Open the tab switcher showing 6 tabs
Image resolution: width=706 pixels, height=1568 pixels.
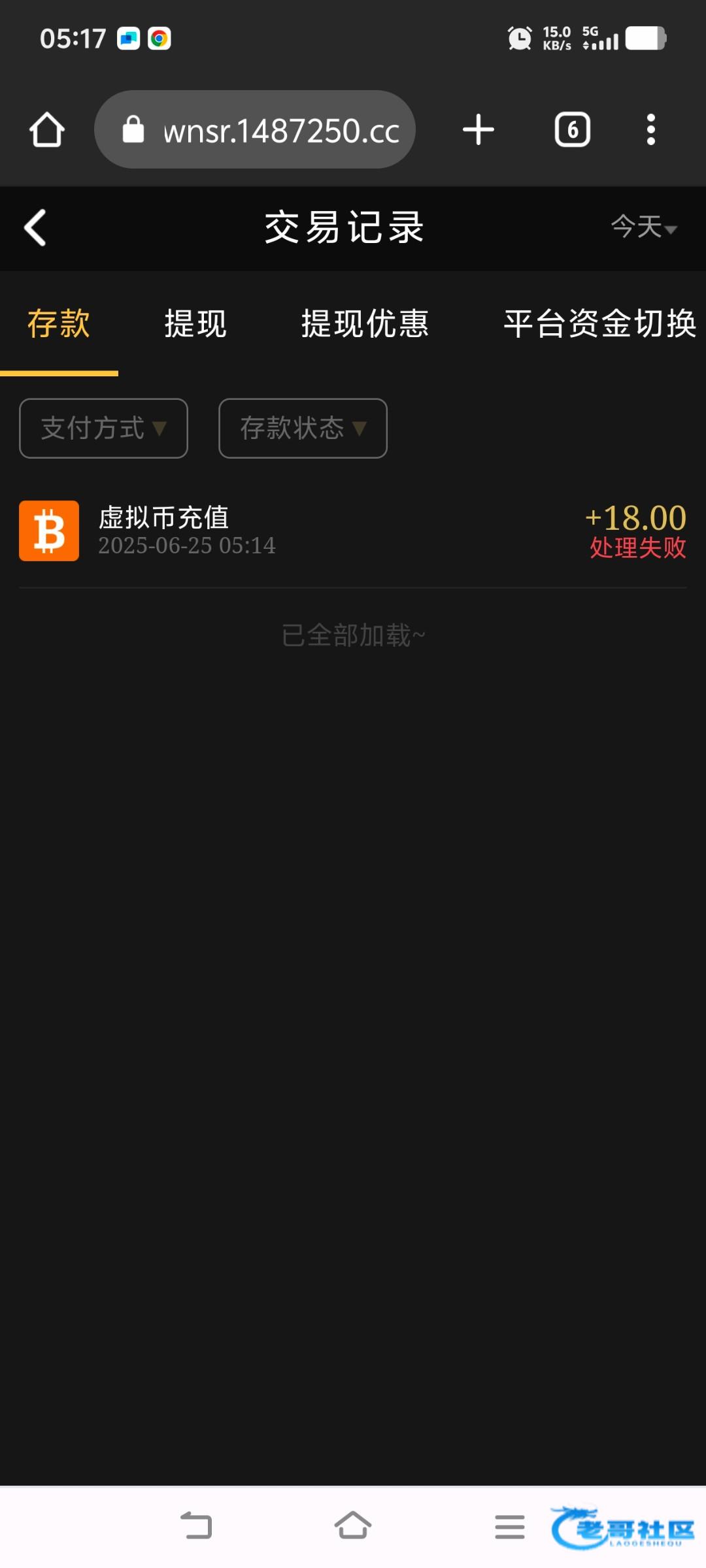573,129
